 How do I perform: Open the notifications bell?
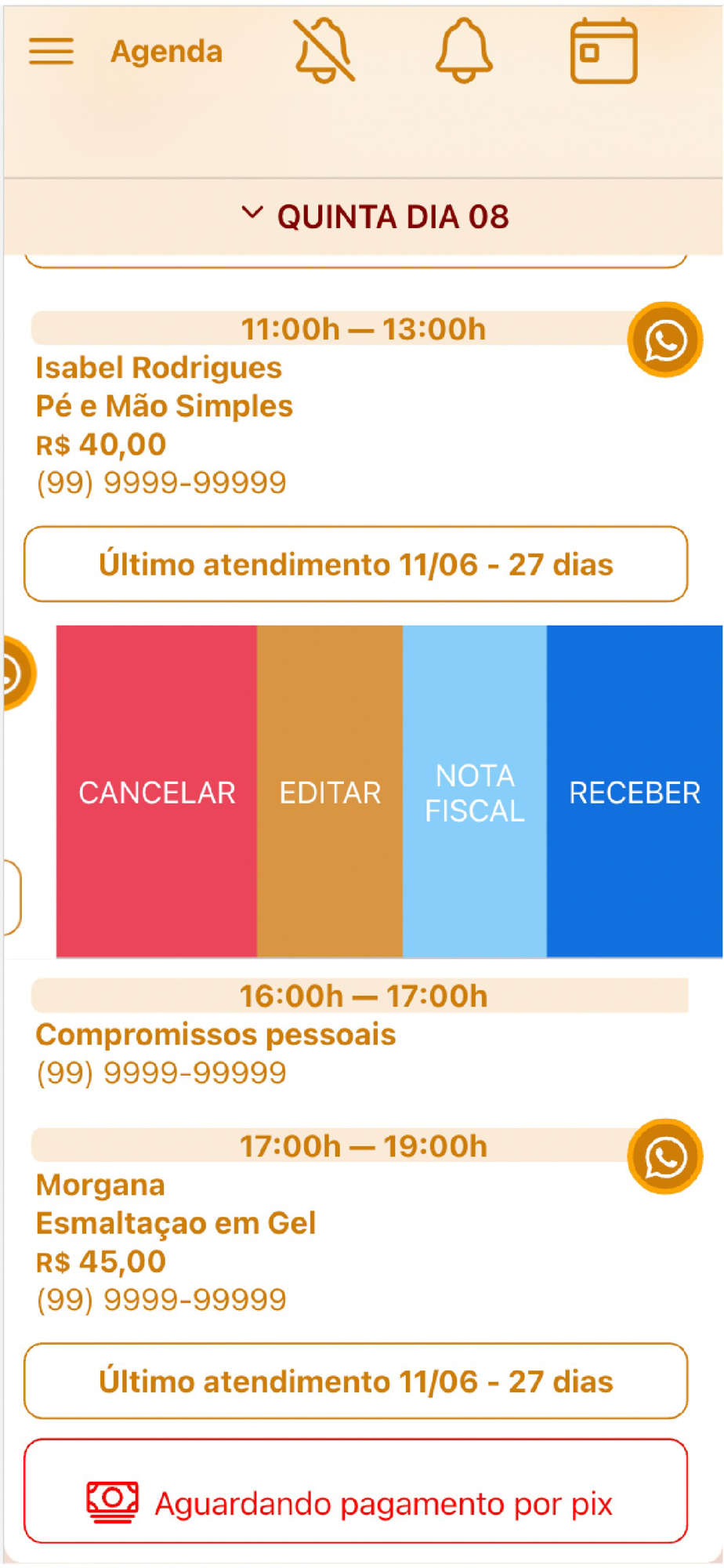point(464,50)
